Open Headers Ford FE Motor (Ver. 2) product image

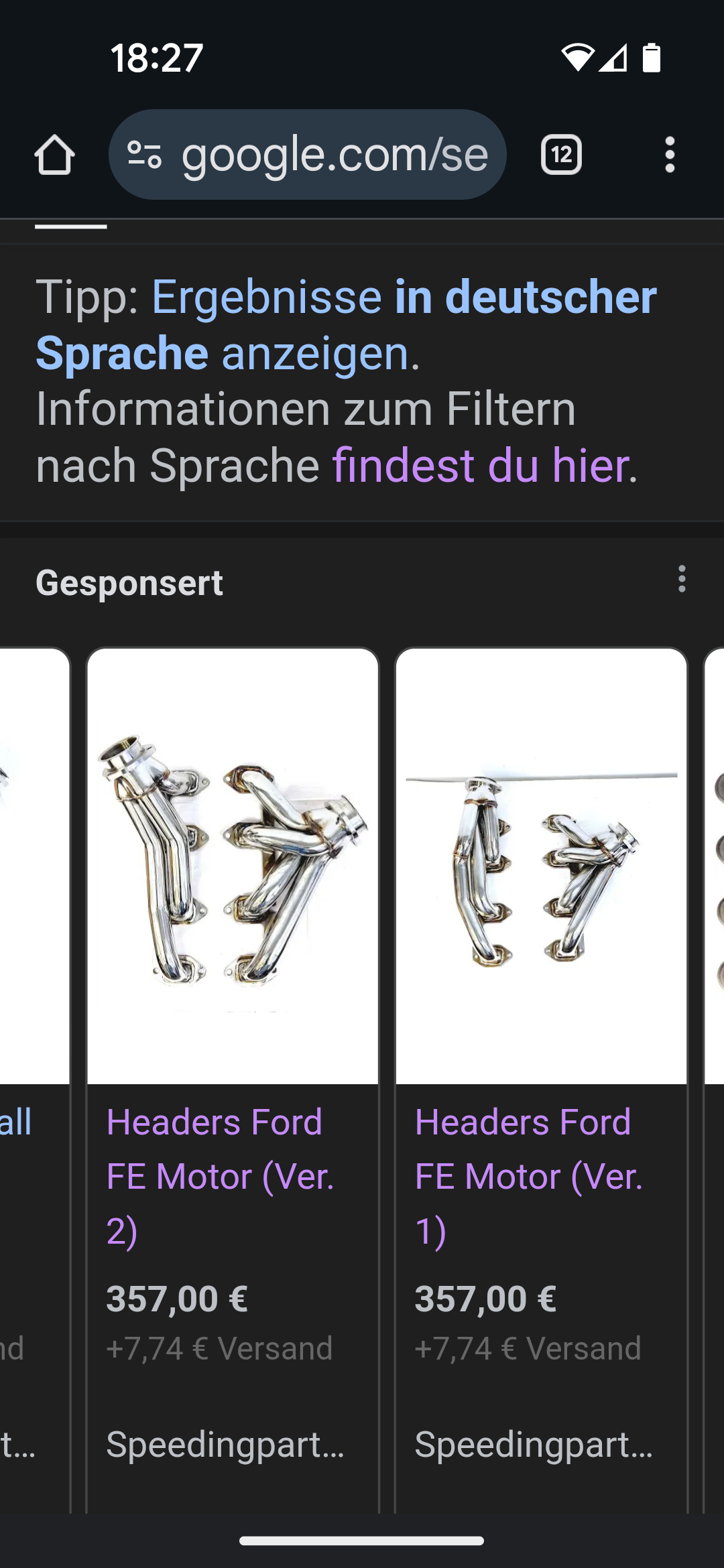pyautogui.click(x=233, y=866)
